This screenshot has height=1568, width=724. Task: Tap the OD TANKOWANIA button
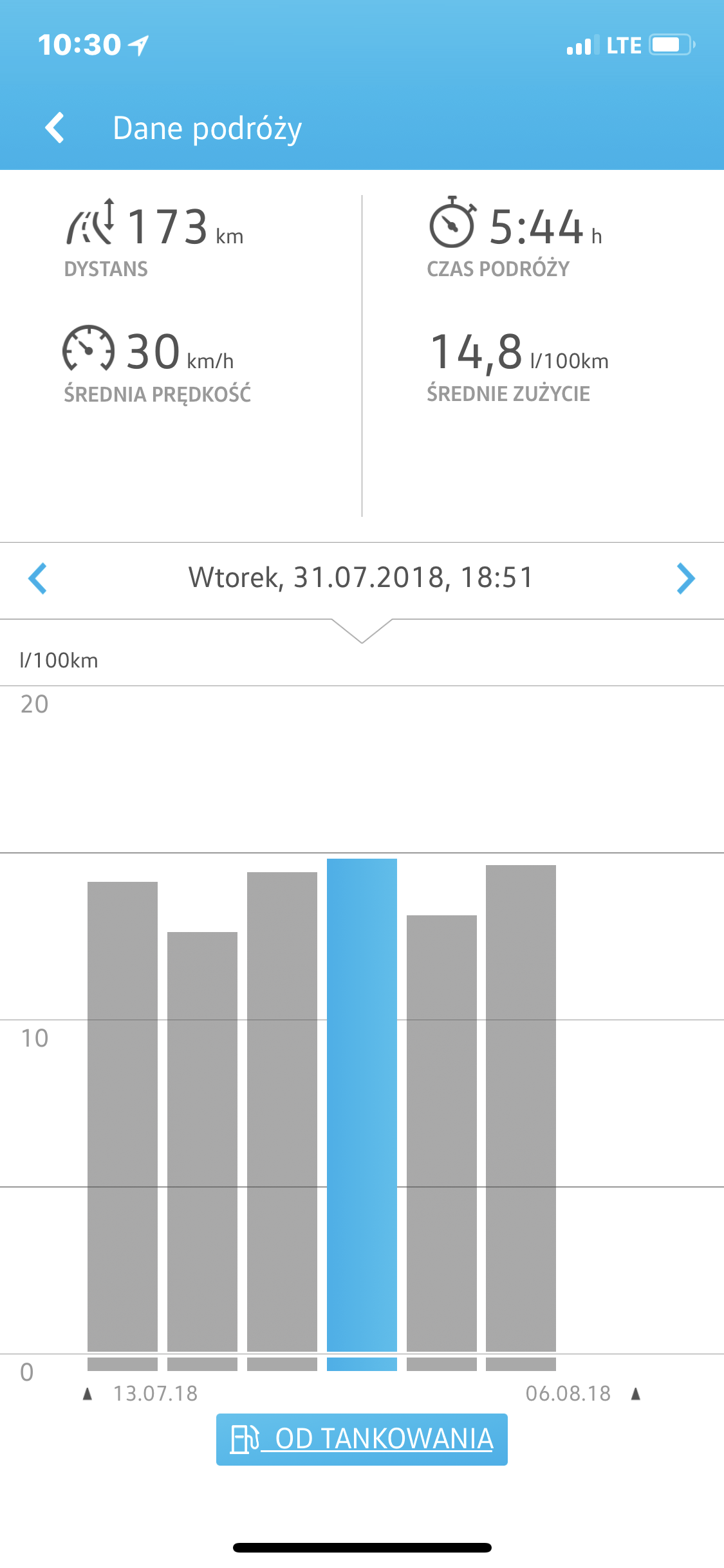pos(362,1439)
